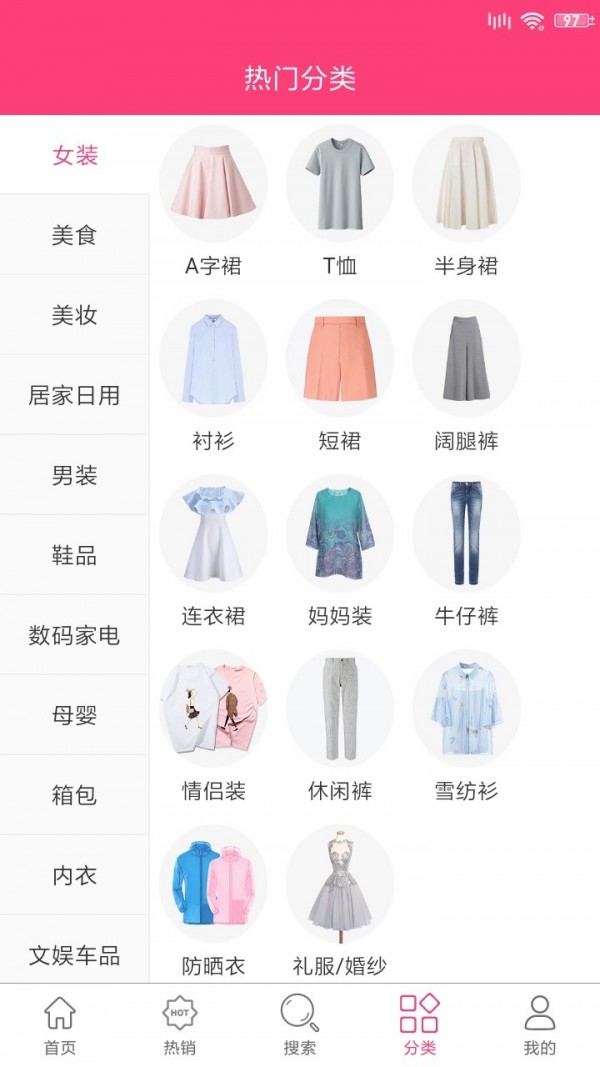View the 衬衫 subcategory
Screen dimensions: 600x1067
(x=213, y=375)
